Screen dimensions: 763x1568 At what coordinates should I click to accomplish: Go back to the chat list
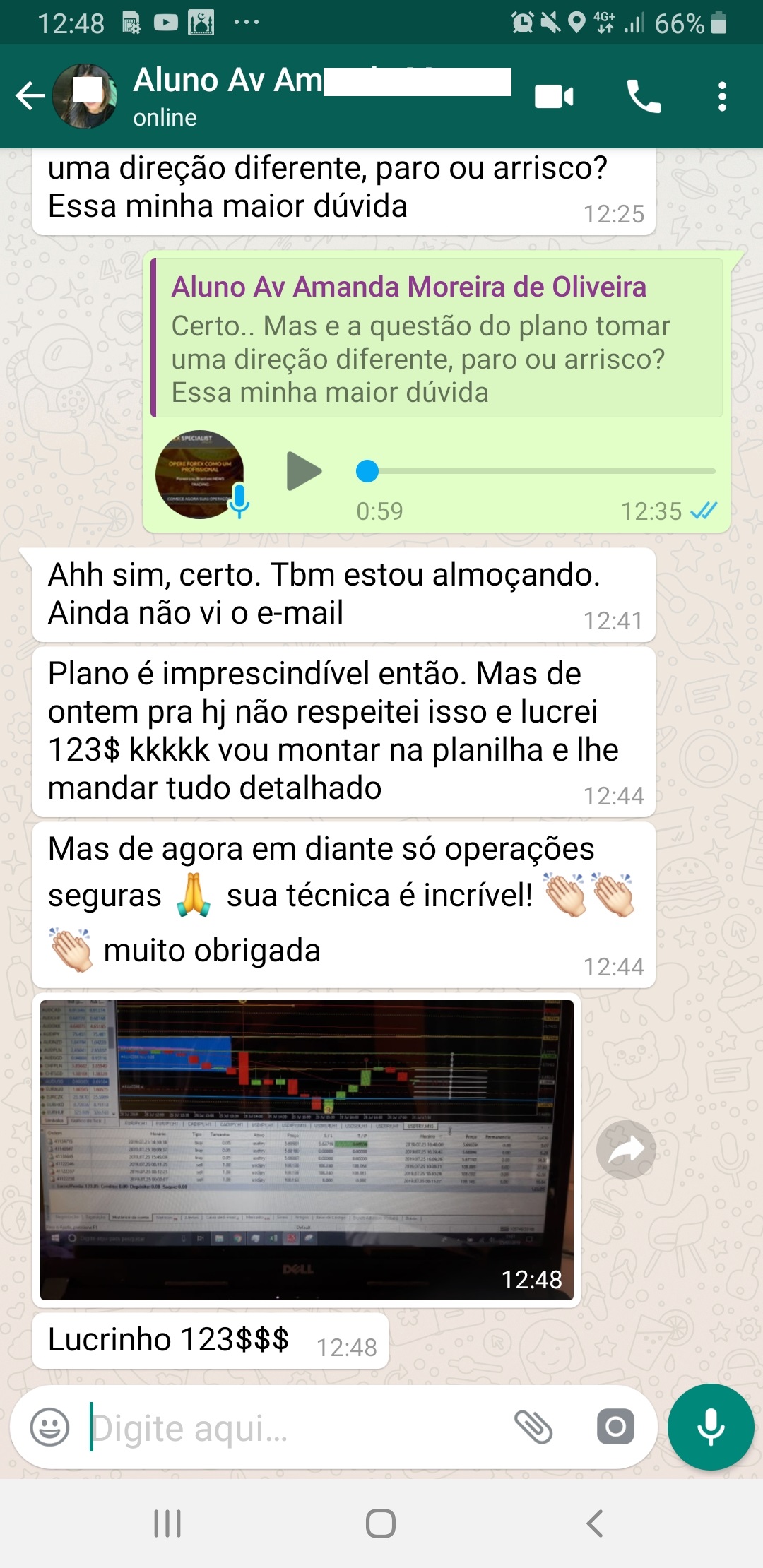30,96
